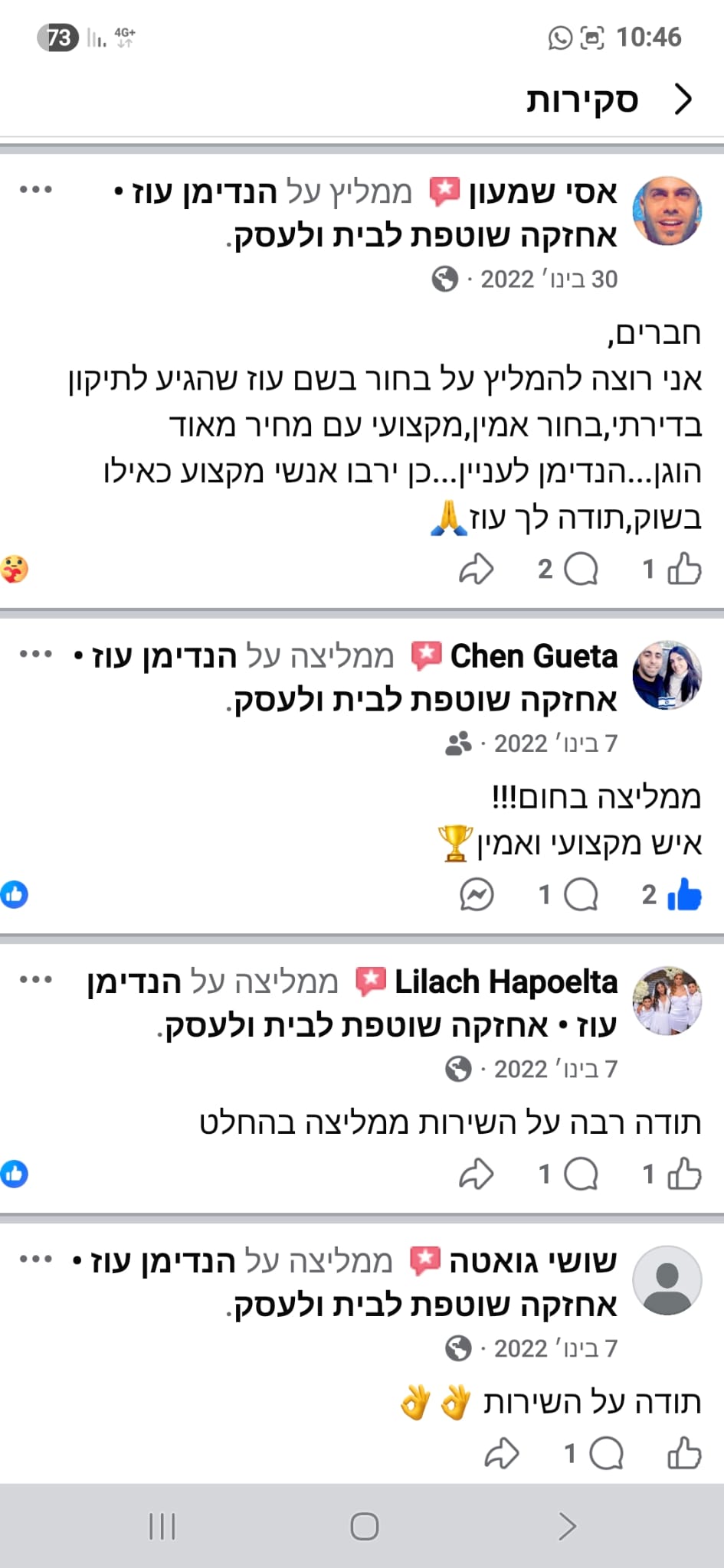Tap the friends audience icon on Chen's post
The image size is (724, 1568).
pos(457,742)
